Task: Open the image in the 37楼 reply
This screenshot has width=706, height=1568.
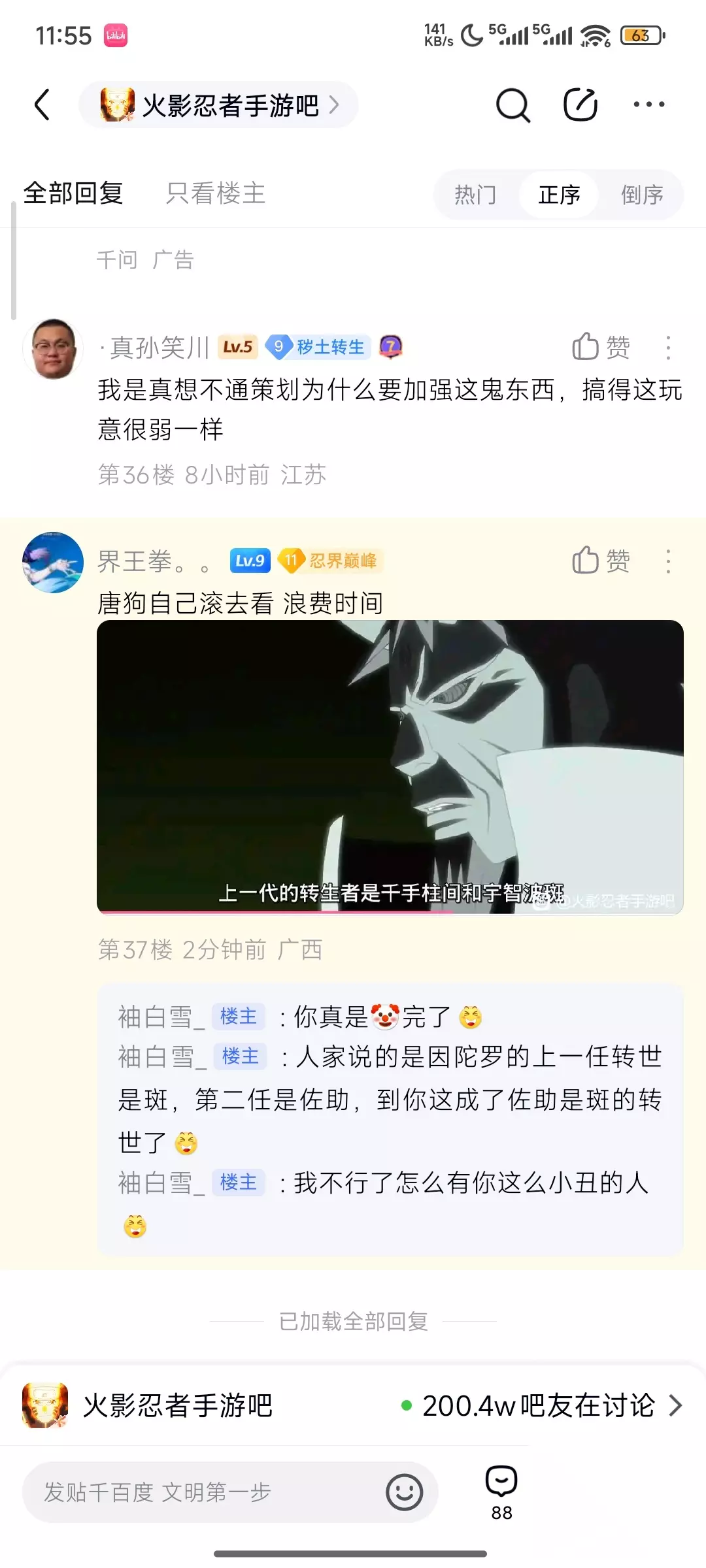Action: coord(390,767)
